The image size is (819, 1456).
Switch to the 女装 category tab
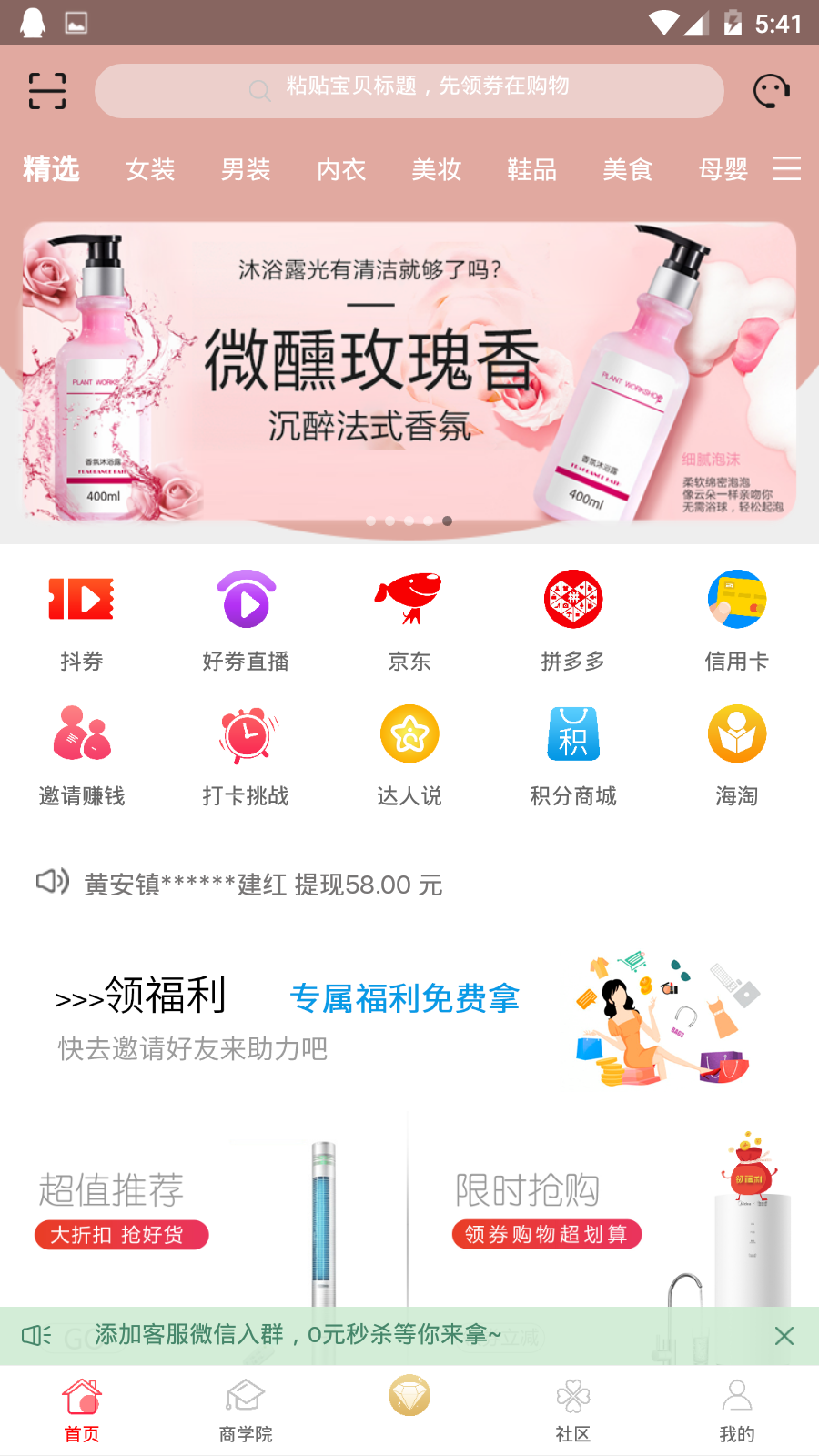click(x=150, y=169)
